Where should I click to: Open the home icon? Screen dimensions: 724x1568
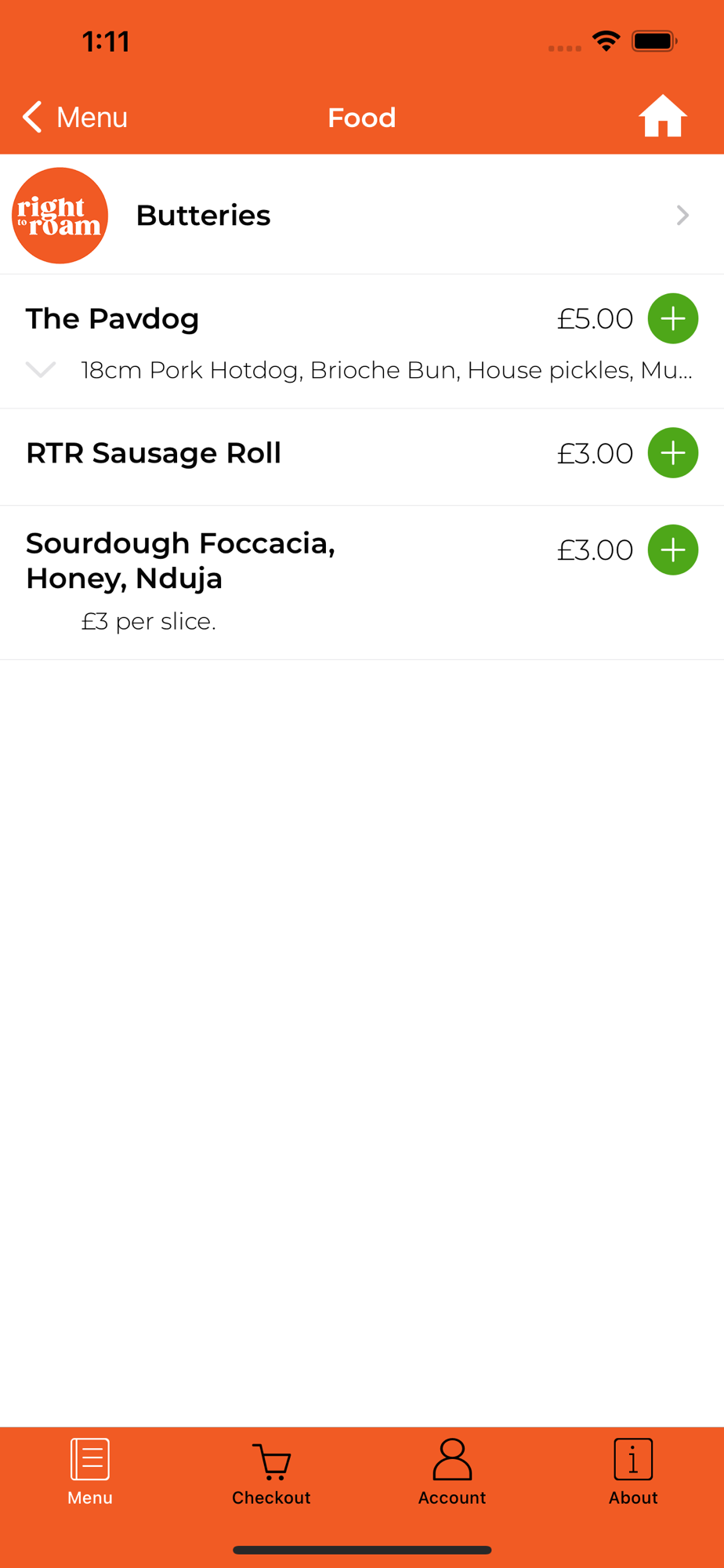coord(662,116)
